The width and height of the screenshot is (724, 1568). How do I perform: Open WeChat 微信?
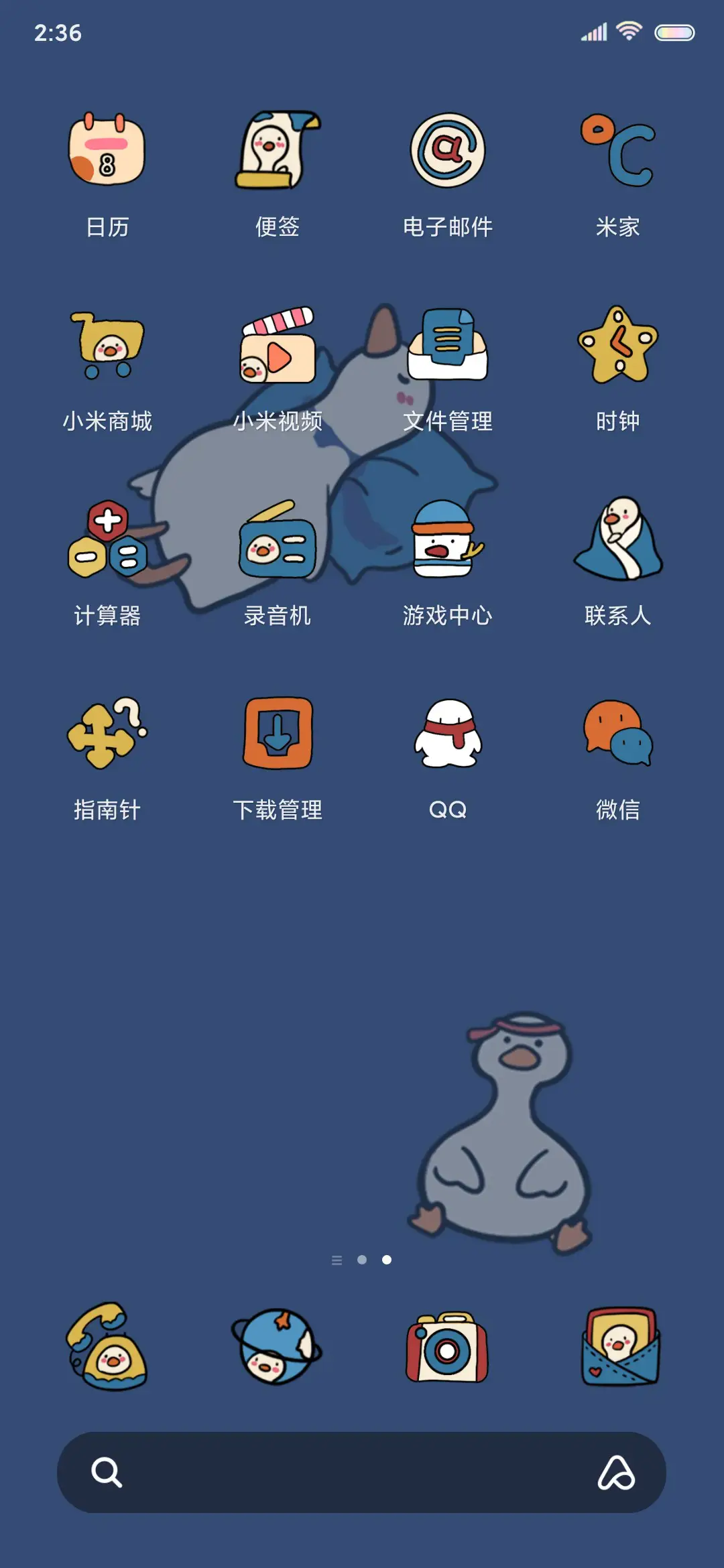tap(617, 734)
